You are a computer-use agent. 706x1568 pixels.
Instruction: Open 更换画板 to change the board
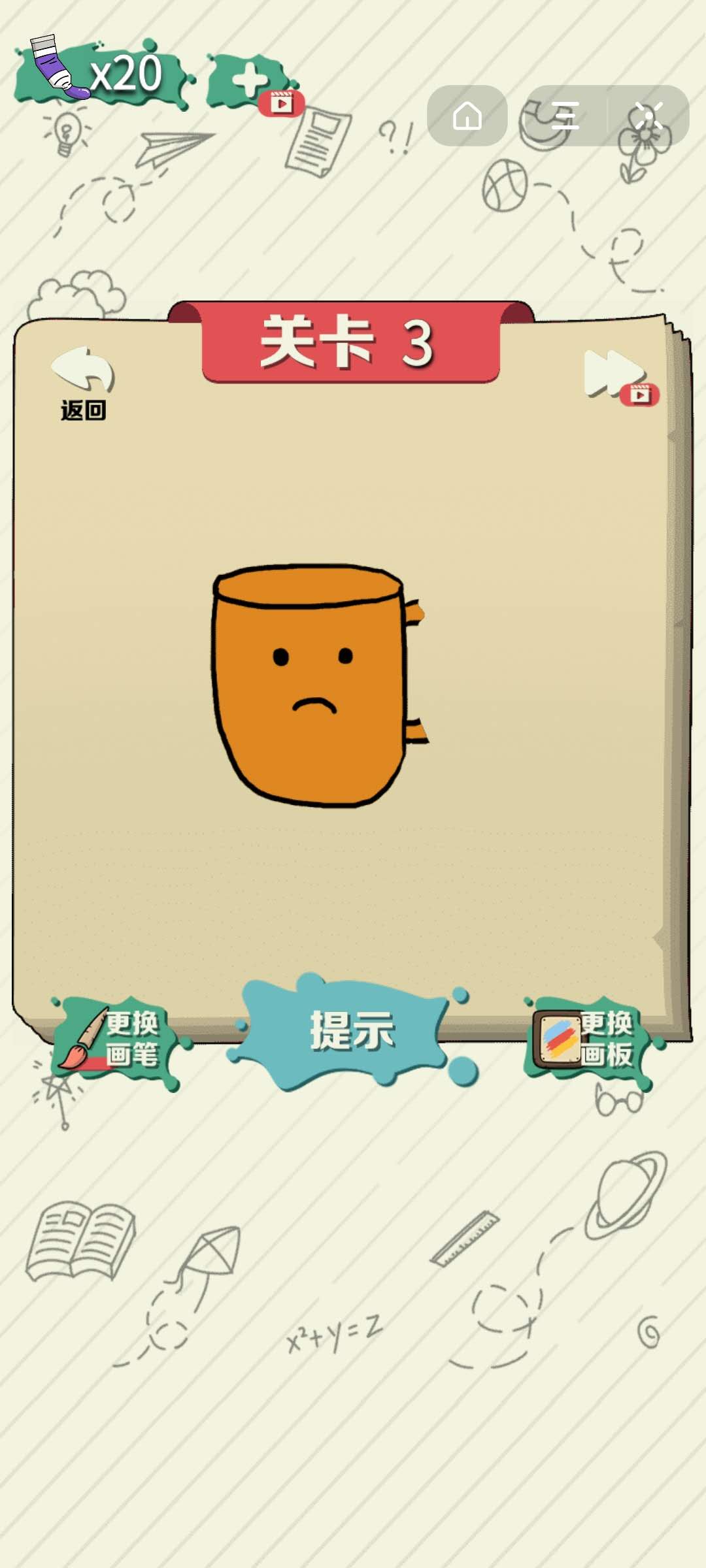coord(590,1039)
